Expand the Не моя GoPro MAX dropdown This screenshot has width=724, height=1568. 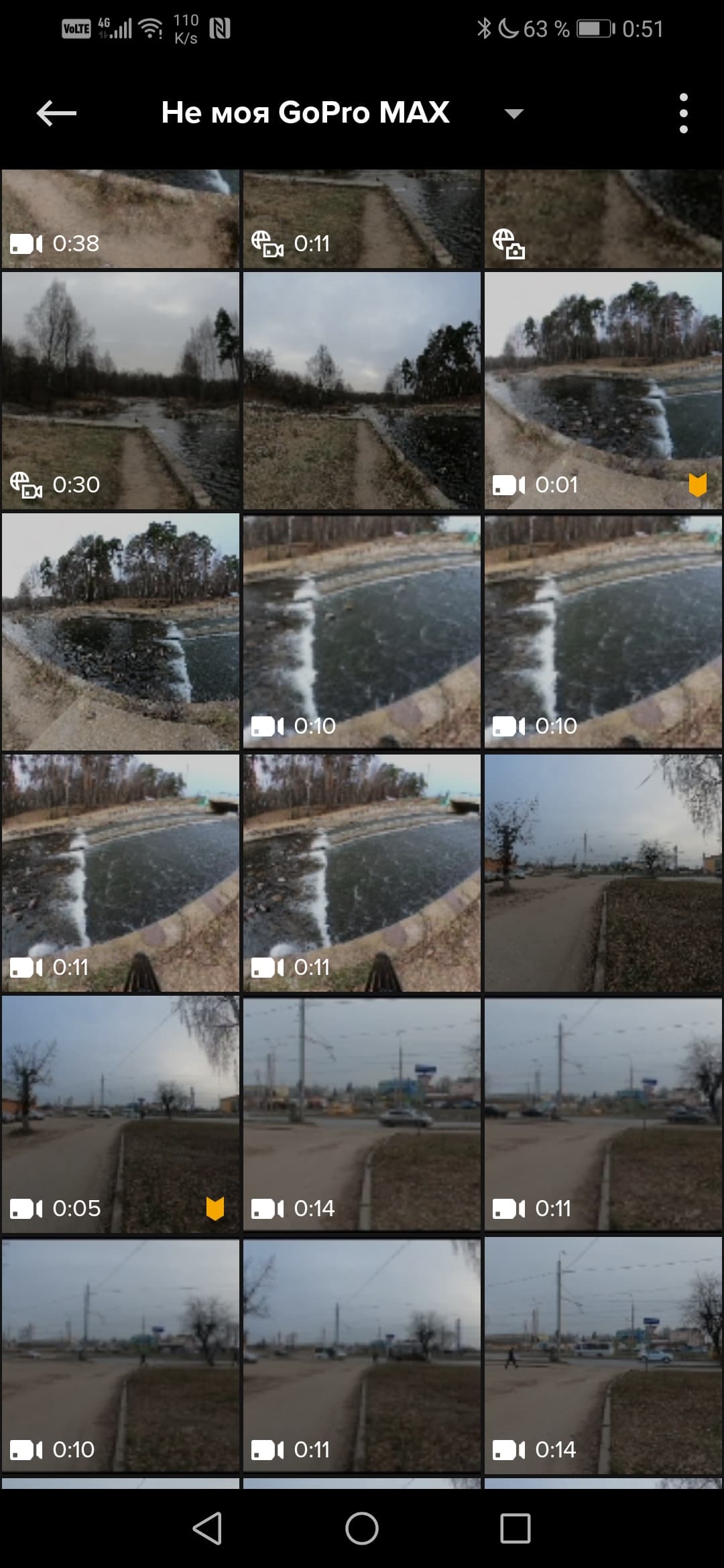tap(514, 113)
